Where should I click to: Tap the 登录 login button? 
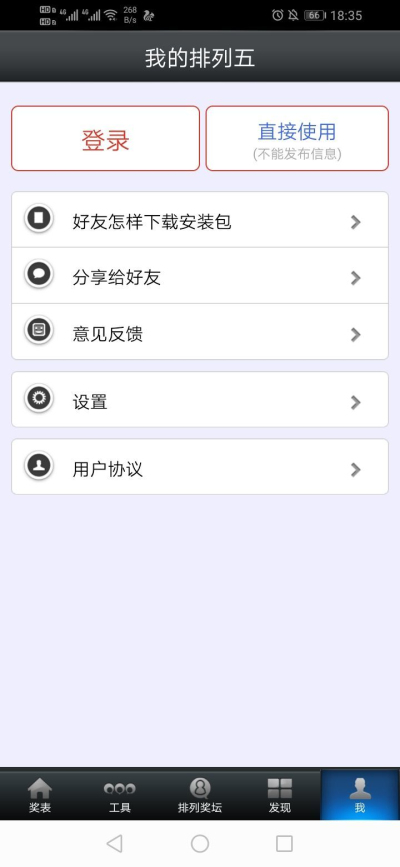click(x=105, y=138)
